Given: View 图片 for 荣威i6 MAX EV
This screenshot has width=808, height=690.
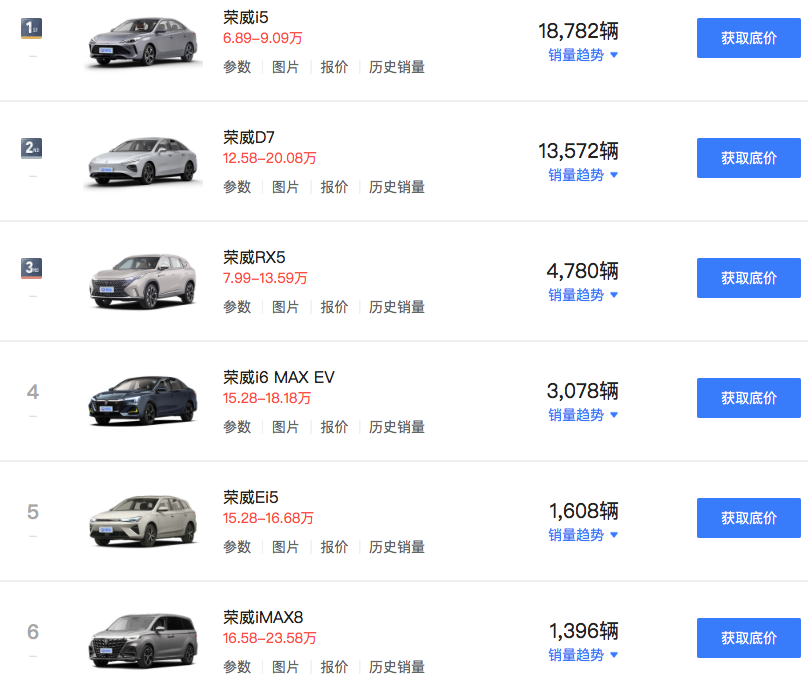Looking at the screenshot, I should point(286,427).
